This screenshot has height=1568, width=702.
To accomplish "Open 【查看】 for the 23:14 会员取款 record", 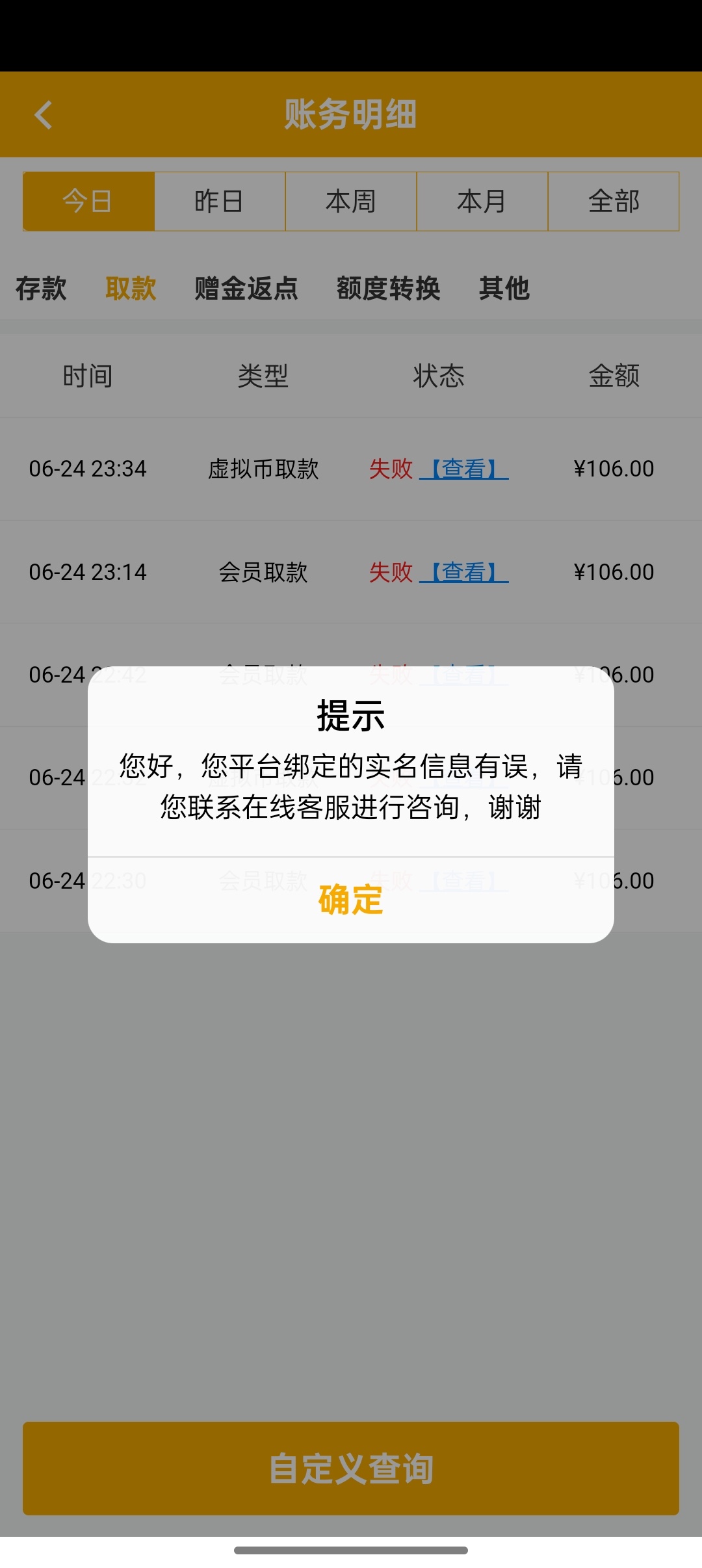I will (x=464, y=572).
